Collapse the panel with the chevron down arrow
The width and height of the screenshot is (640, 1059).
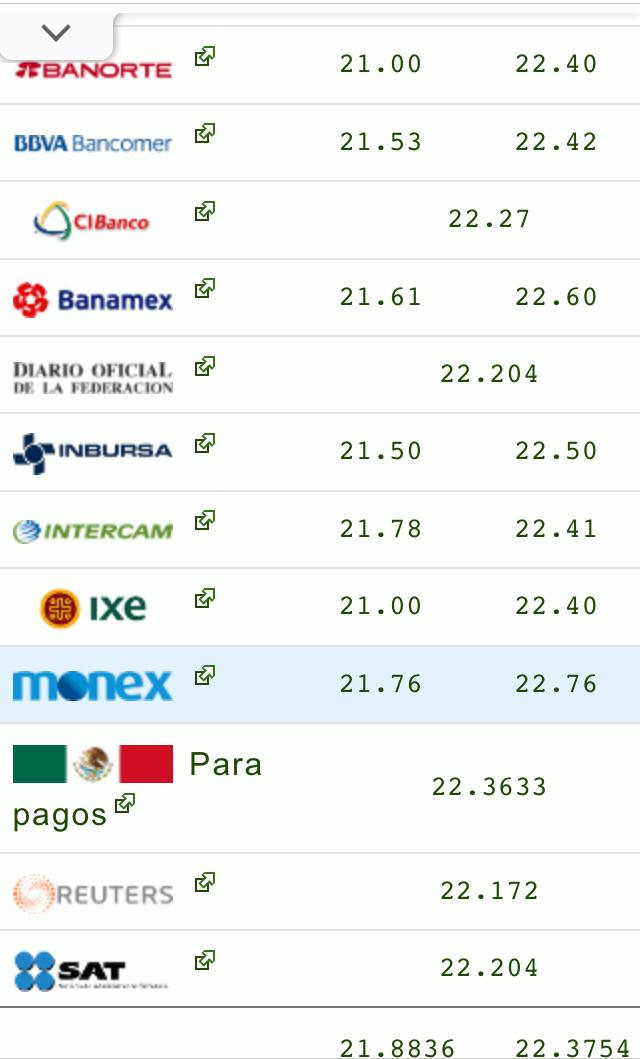point(56,32)
